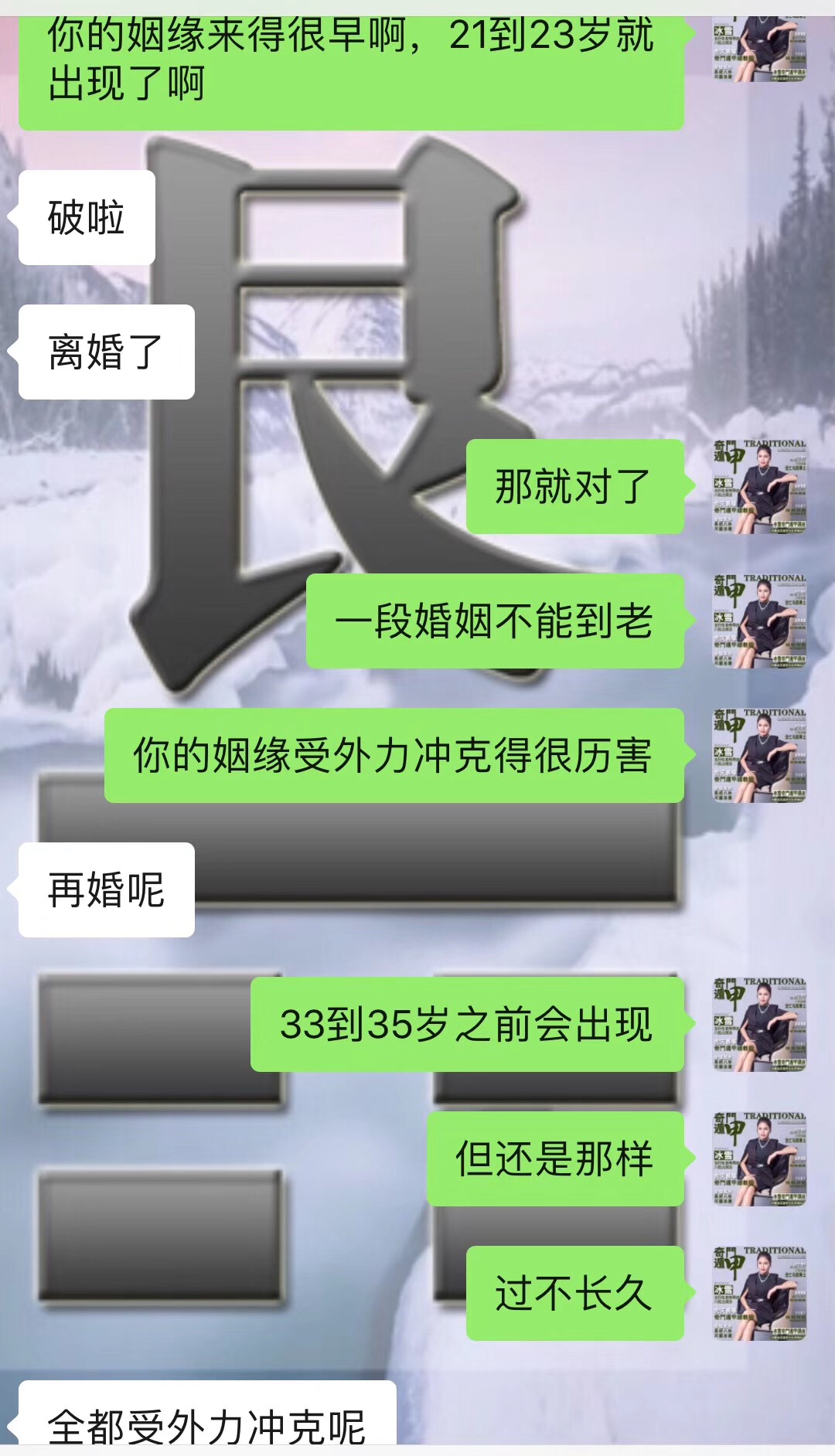
Task: Open sender avatar beside '那就对了' message
Action: [759, 486]
